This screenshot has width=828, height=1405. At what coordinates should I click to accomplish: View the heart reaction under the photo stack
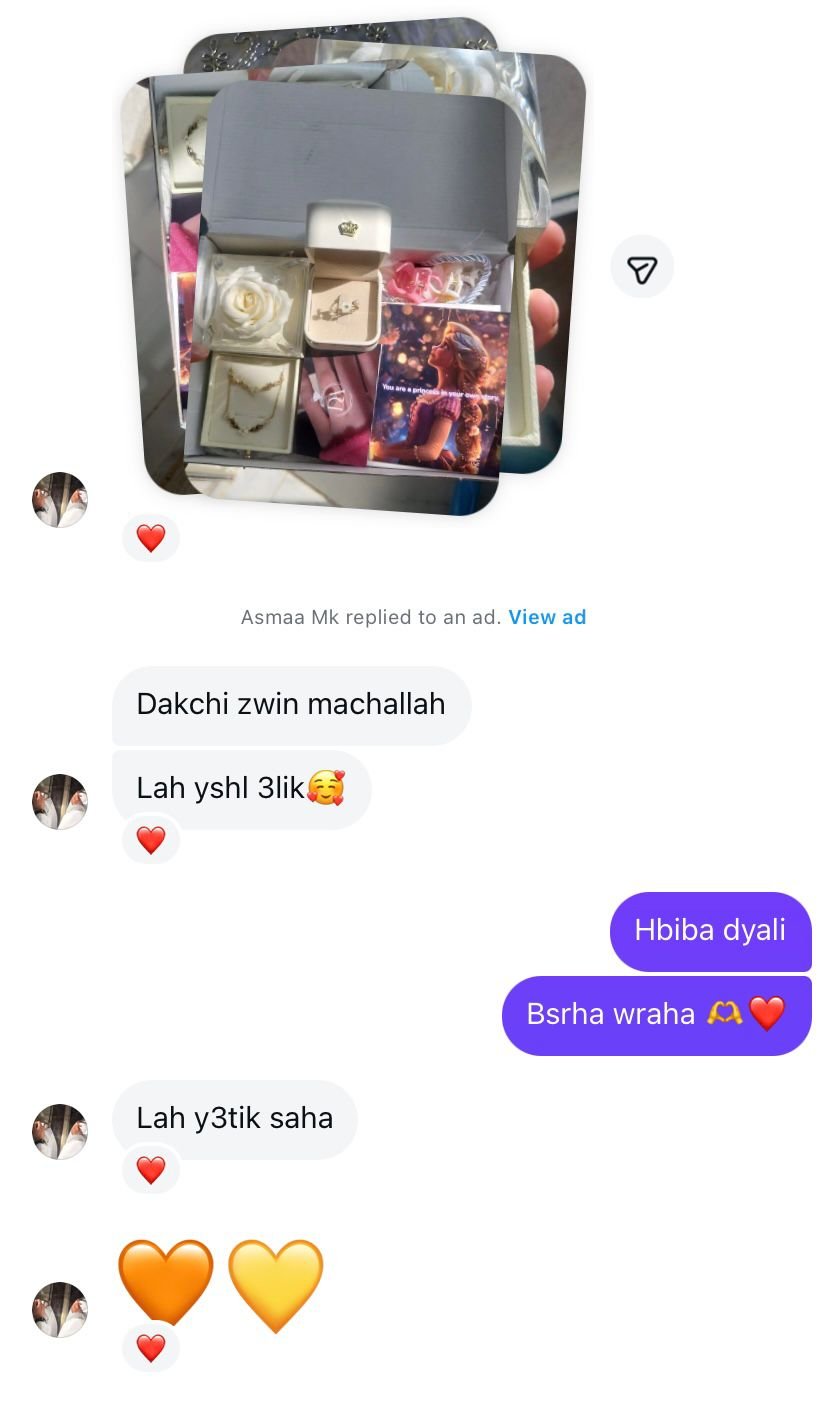tap(150, 538)
